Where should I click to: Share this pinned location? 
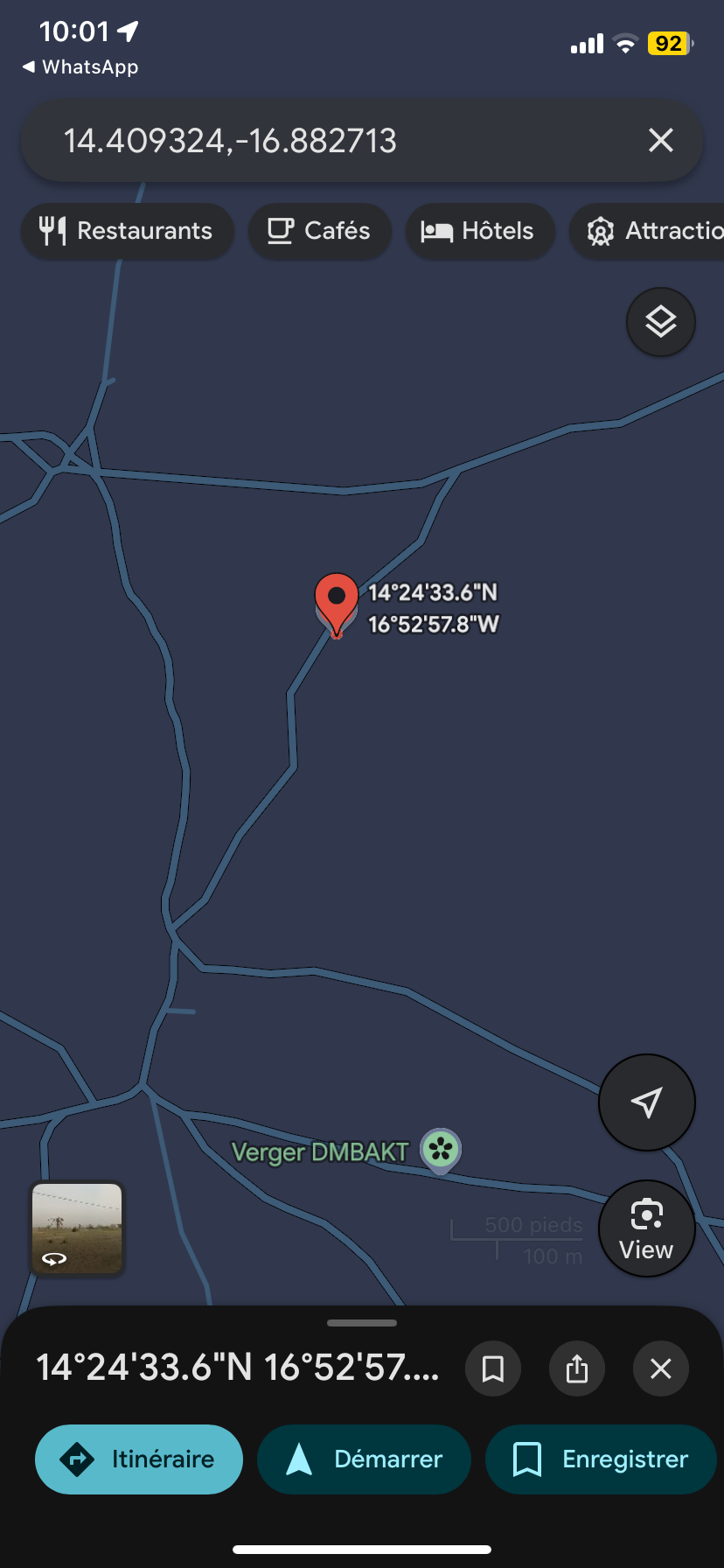click(577, 1368)
